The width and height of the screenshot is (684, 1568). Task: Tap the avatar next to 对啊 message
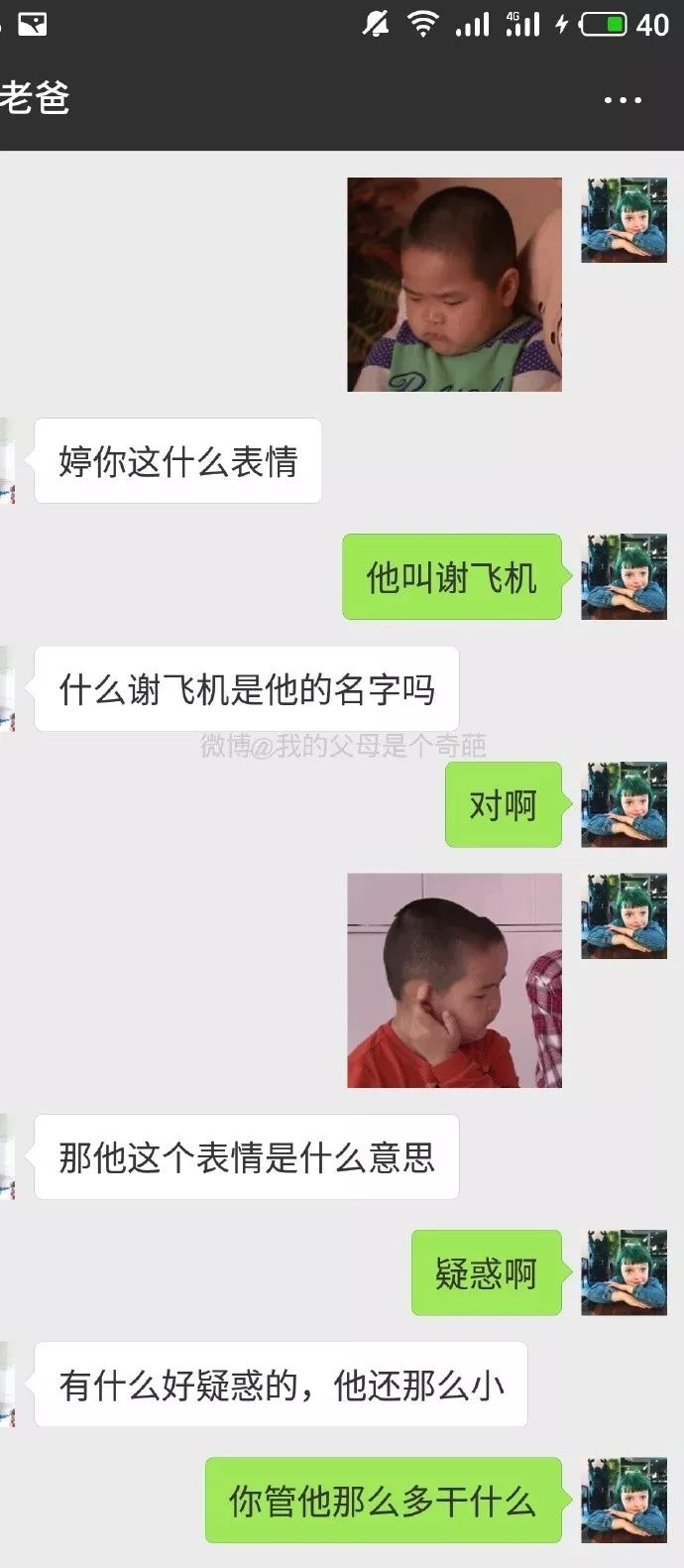tap(624, 804)
